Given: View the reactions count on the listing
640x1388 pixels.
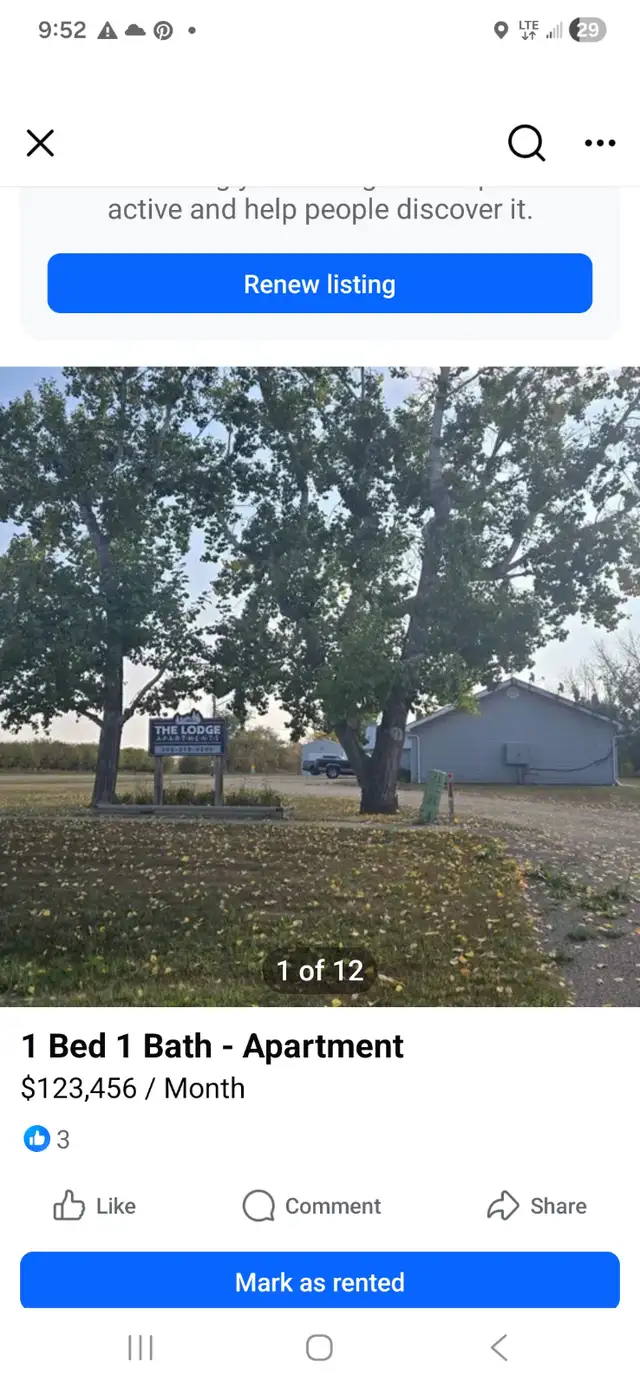Looking at the screenshot, I should [47, 1139].
